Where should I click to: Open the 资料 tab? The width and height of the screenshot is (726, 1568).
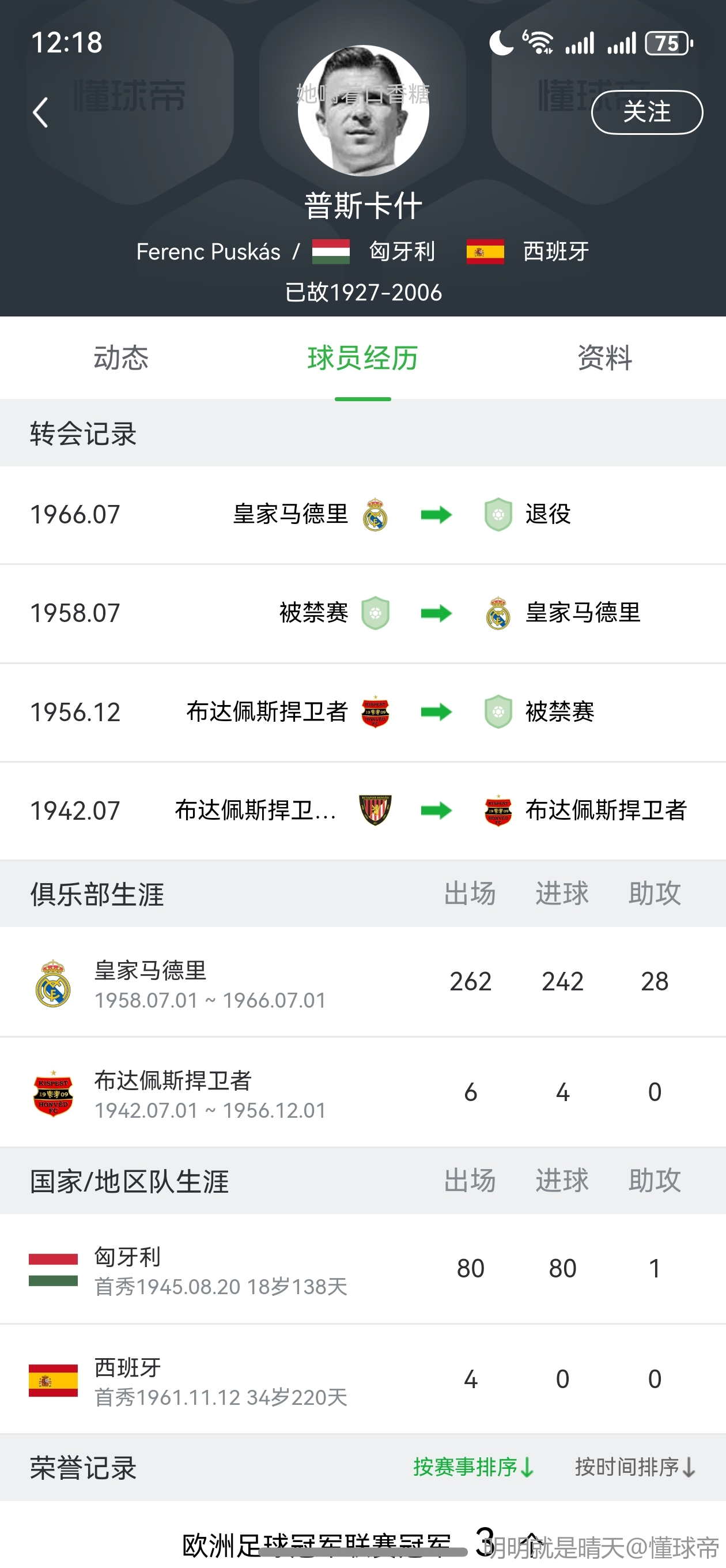tap(604, 358)
